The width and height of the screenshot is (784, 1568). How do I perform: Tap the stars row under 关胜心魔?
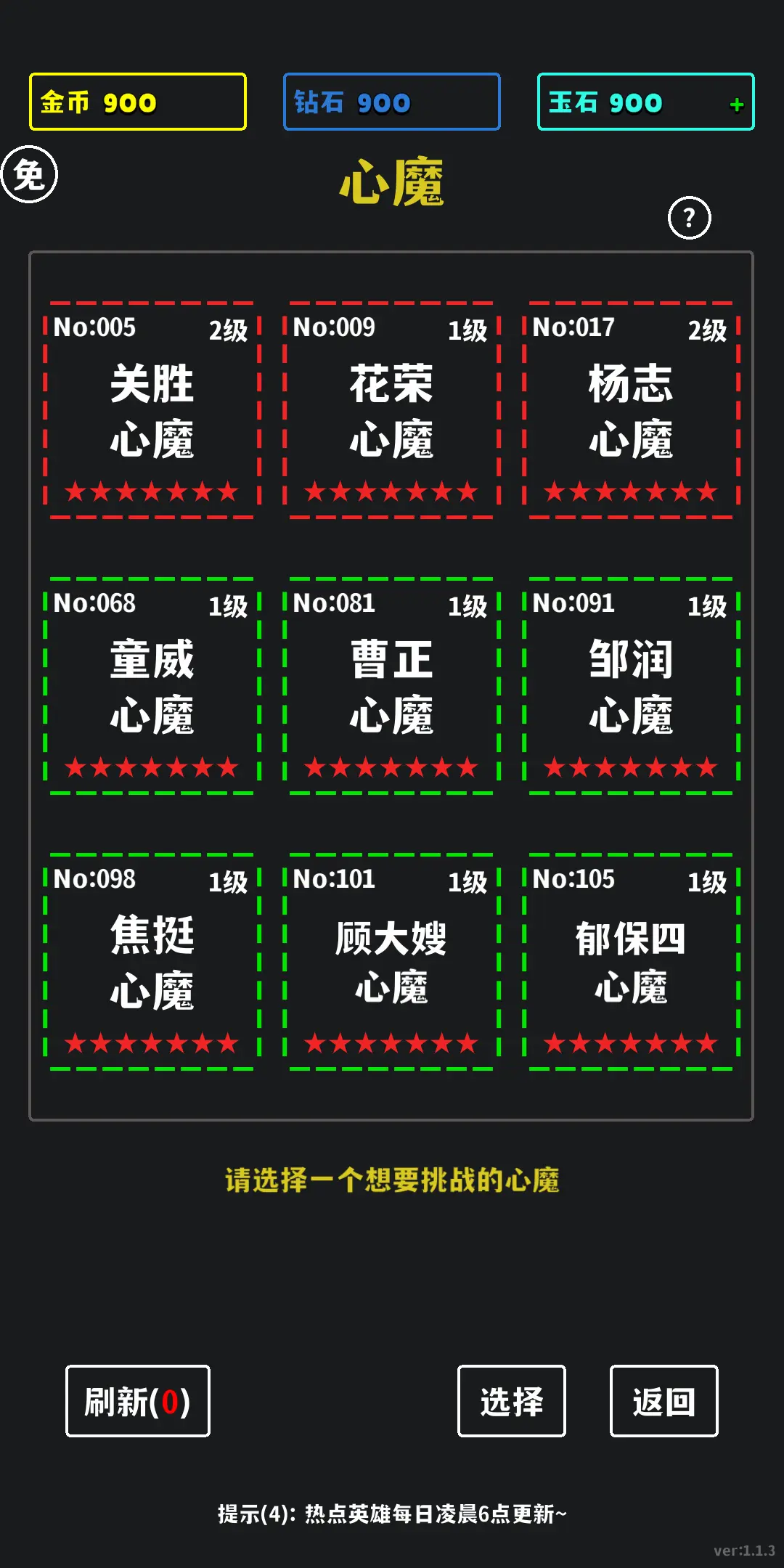tap(151, 491)
